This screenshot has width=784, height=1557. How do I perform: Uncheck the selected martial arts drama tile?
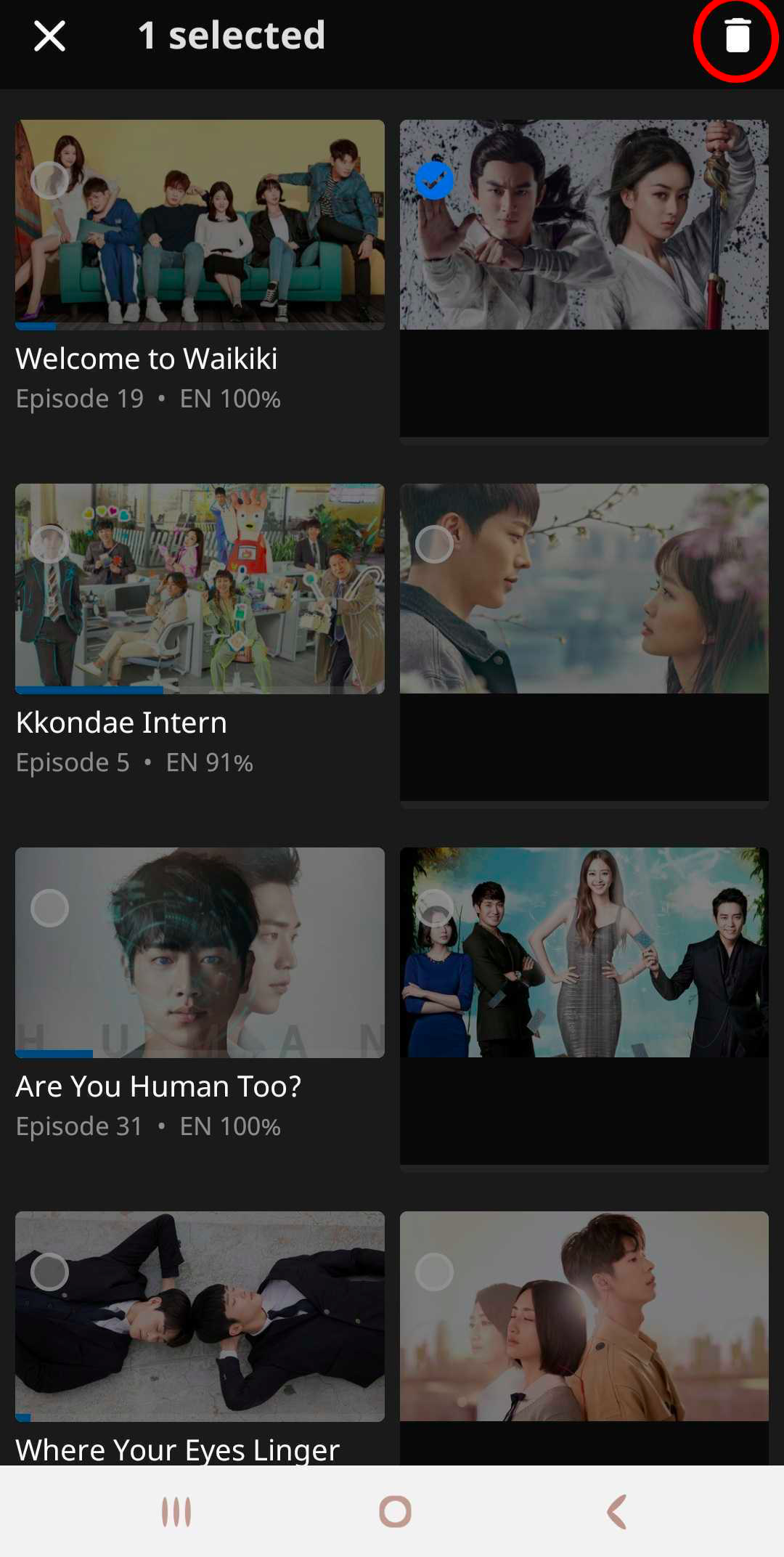click(434, 180)
